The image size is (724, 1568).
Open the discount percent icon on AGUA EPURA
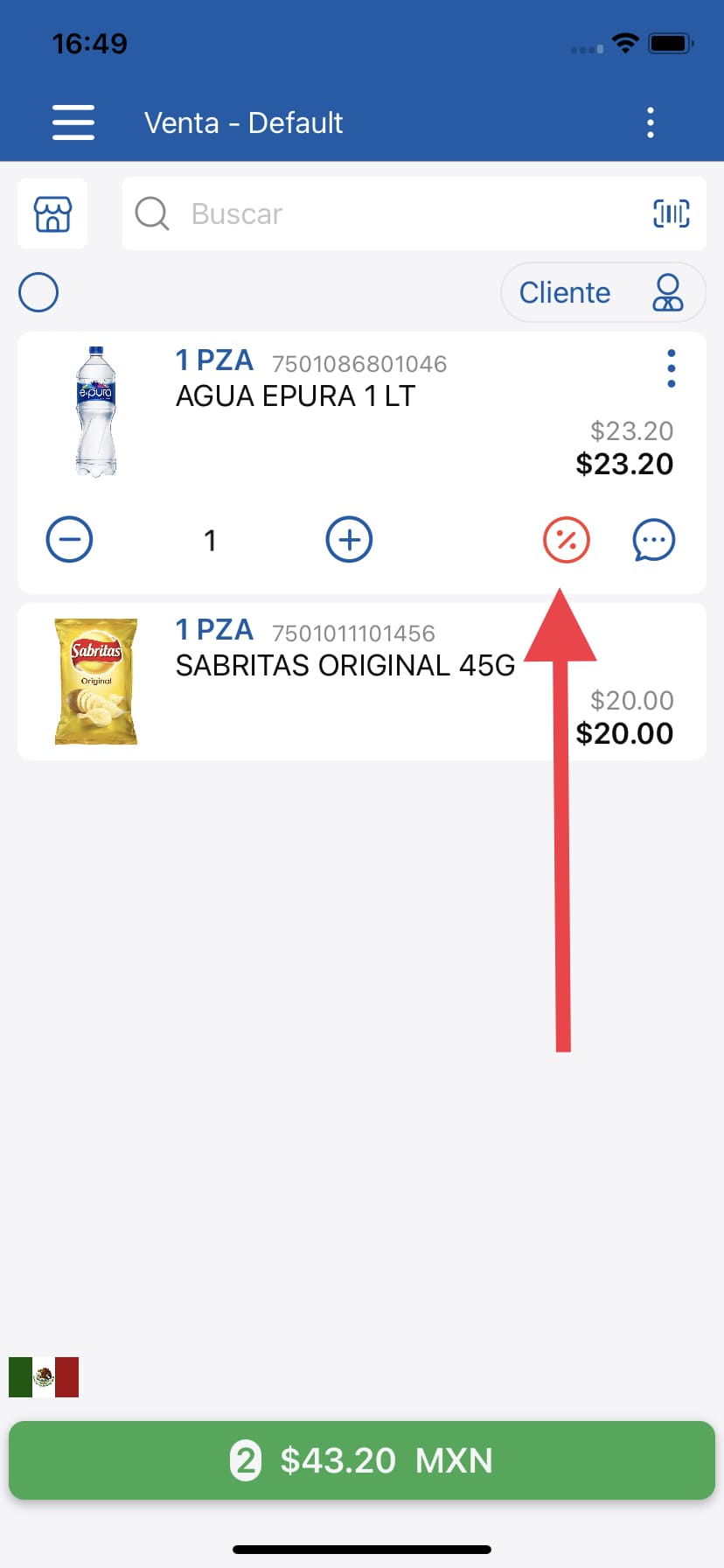pos(566,540)
